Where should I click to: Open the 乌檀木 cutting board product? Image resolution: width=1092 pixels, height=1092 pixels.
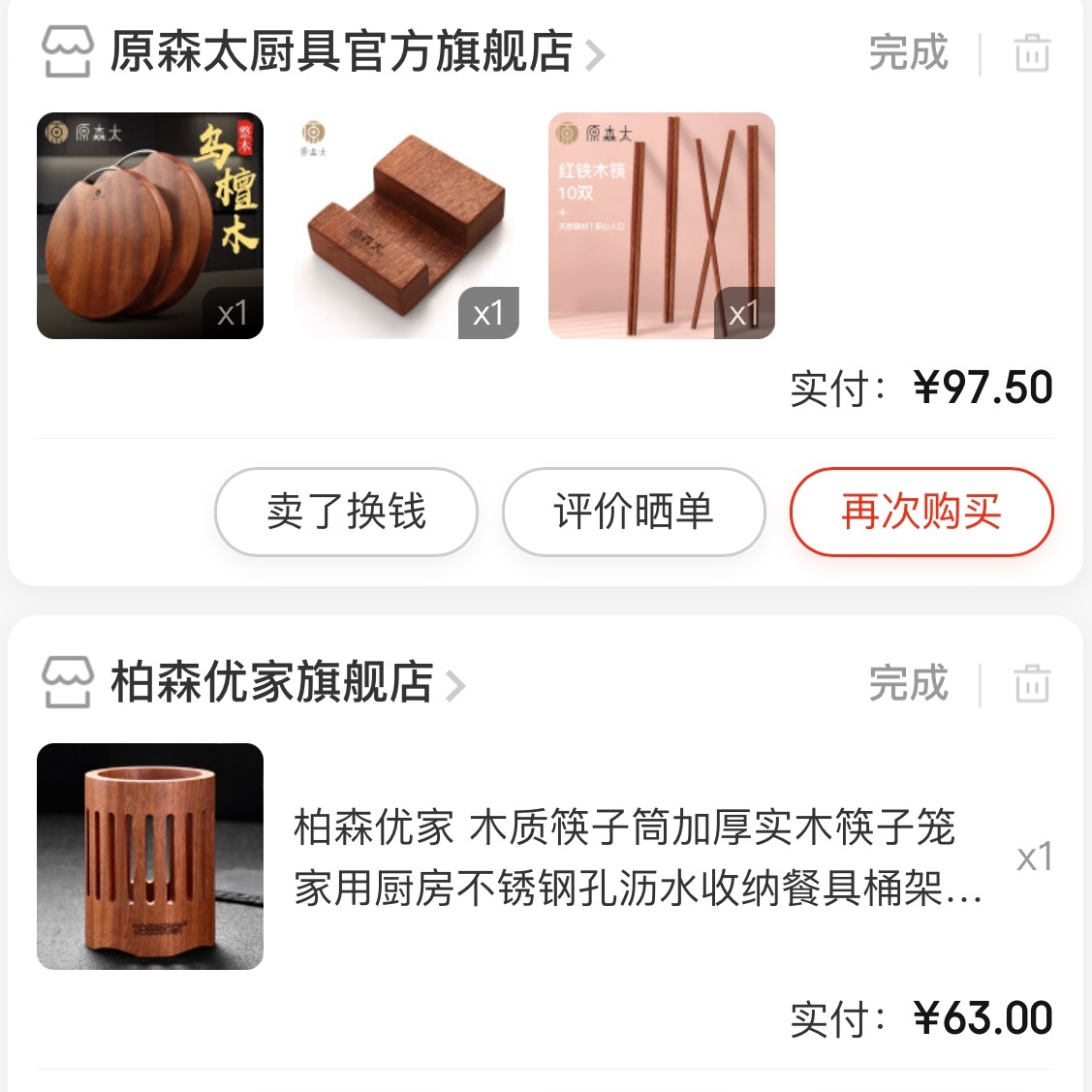(150, 226)
